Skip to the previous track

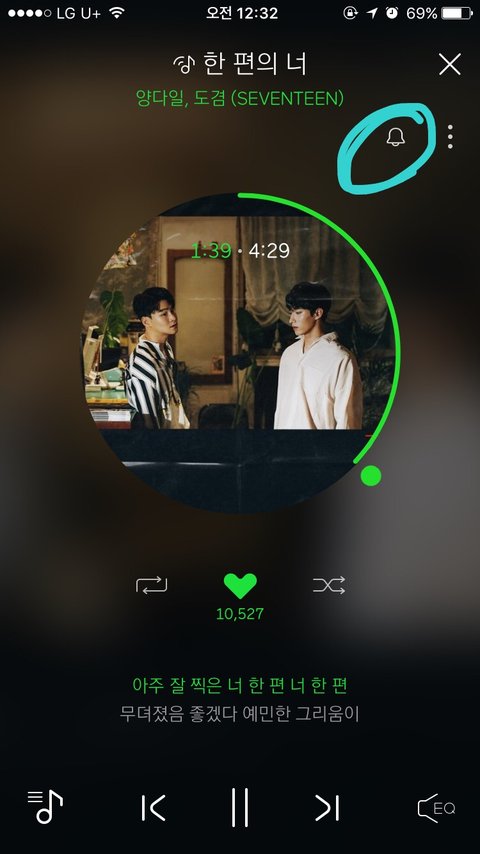coord(153,807)
